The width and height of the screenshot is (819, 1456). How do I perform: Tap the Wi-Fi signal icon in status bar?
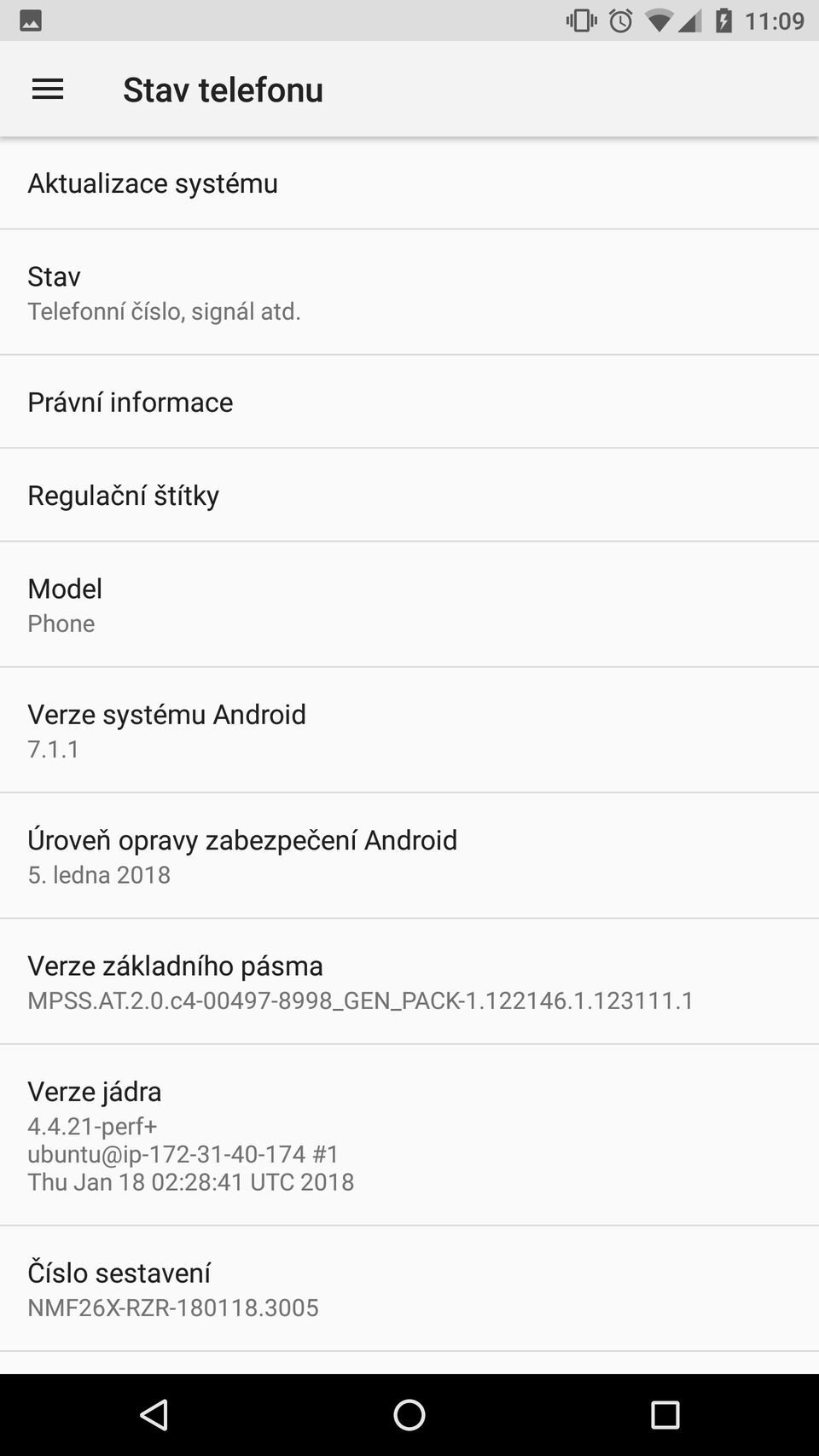click(659, 20)
